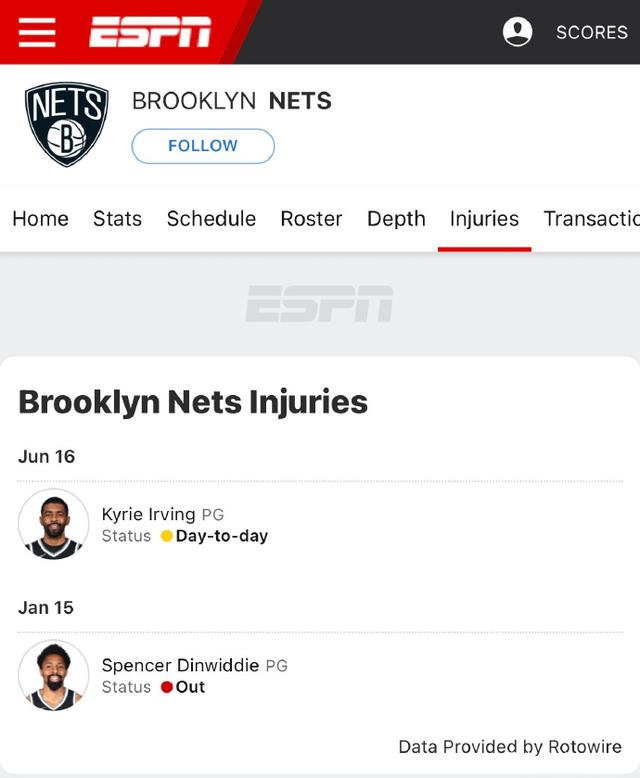Switch to the Stats tab
The image size is (640, 778).
click(x=117, y=219)
